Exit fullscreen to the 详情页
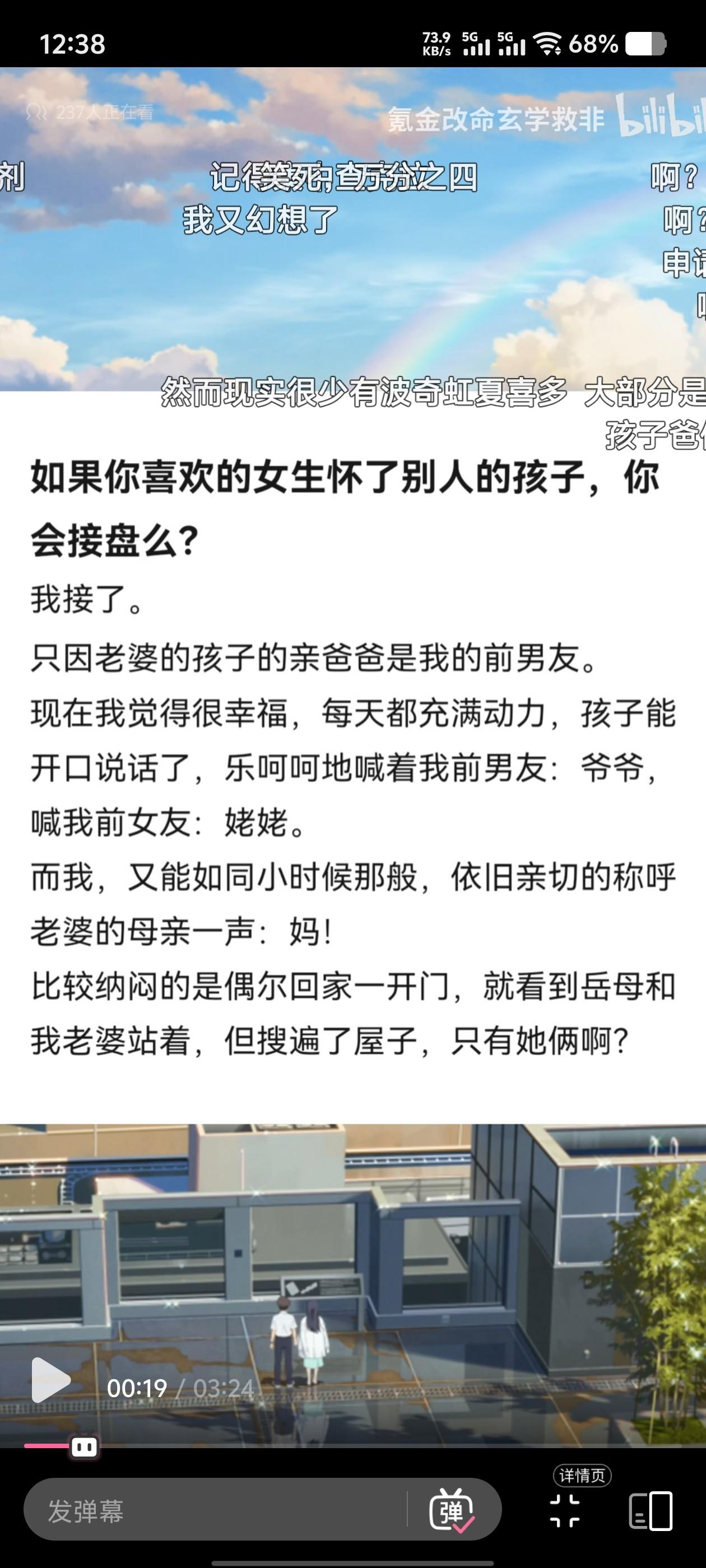The height and width of the screenshot is (1568, 706). [565, 1511]
